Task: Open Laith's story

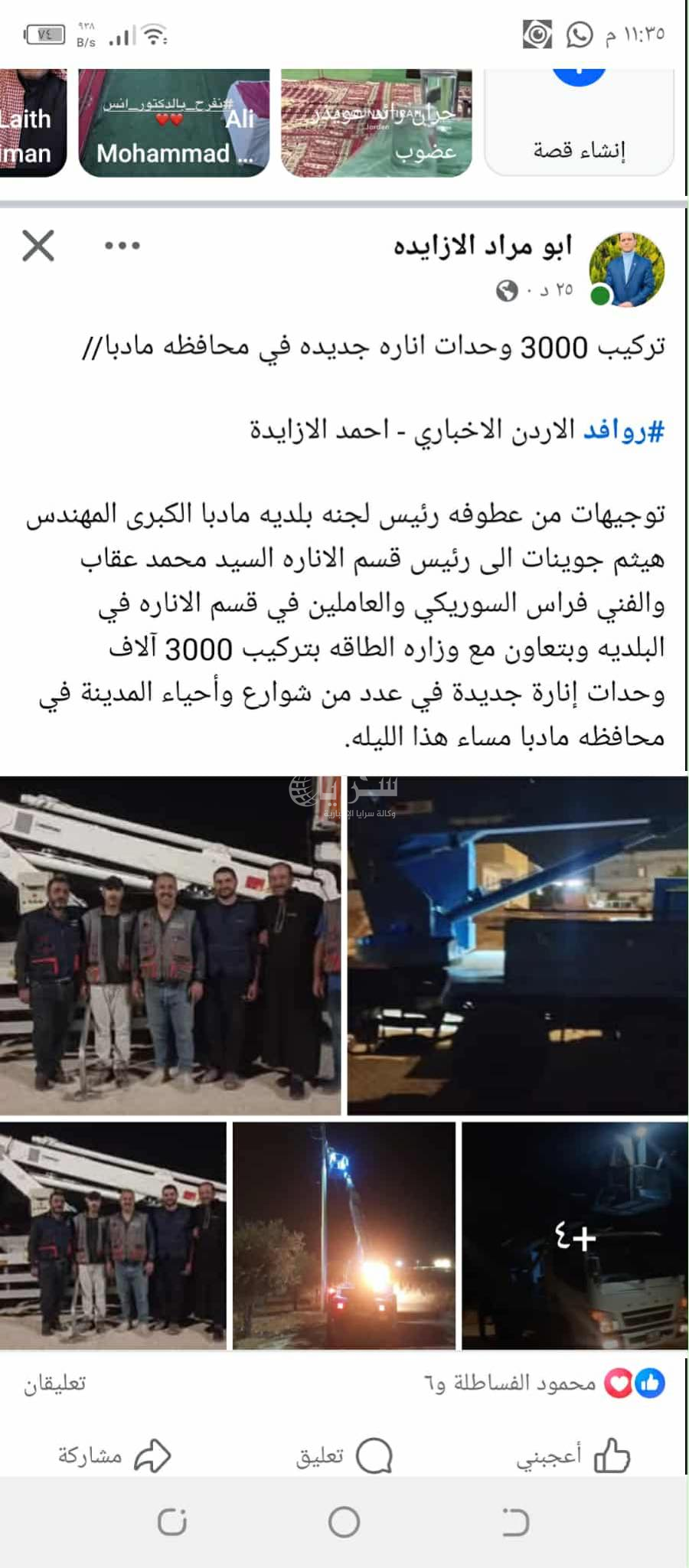Action: (x=31, y=122)
